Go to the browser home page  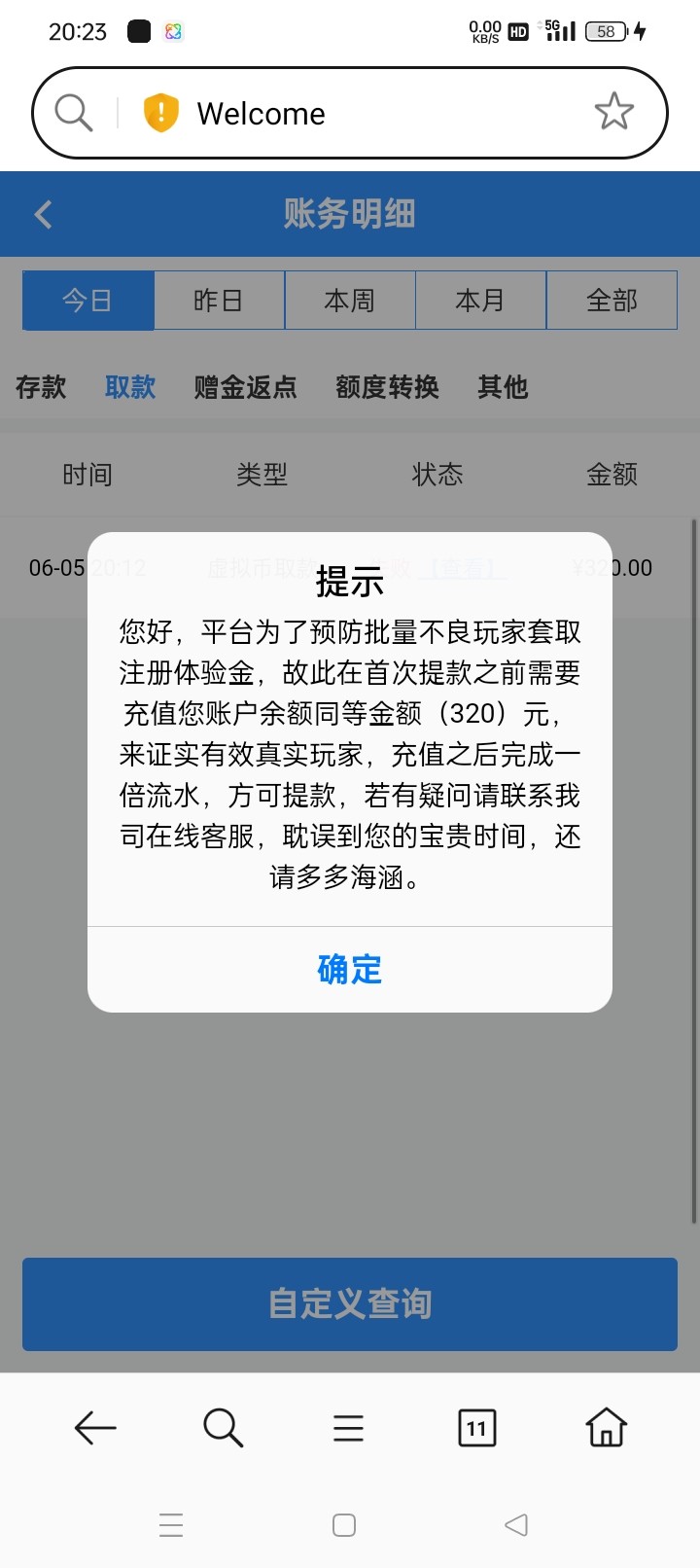pos(606,1428)
